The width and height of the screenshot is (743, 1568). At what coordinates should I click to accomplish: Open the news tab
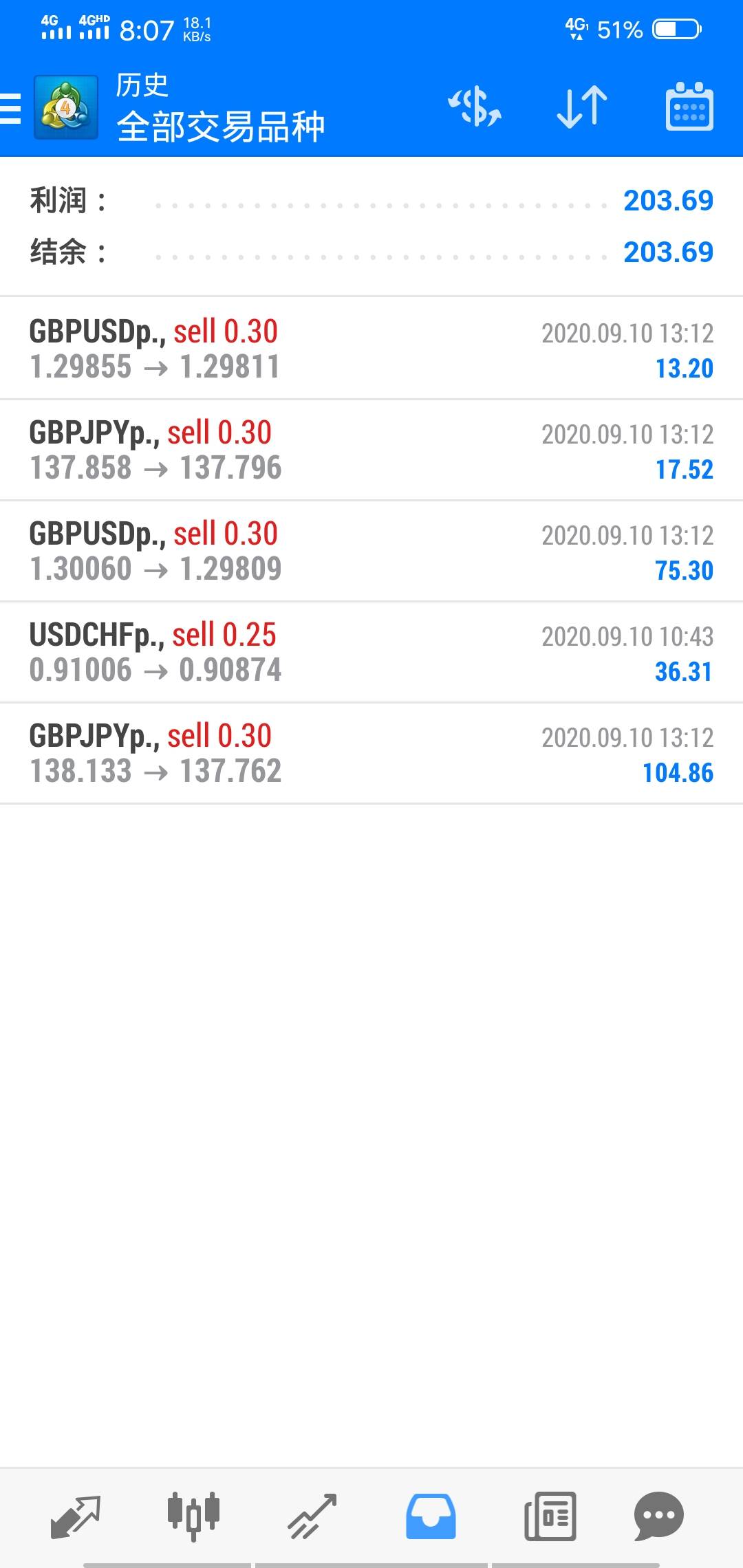tap(550, 1516)
